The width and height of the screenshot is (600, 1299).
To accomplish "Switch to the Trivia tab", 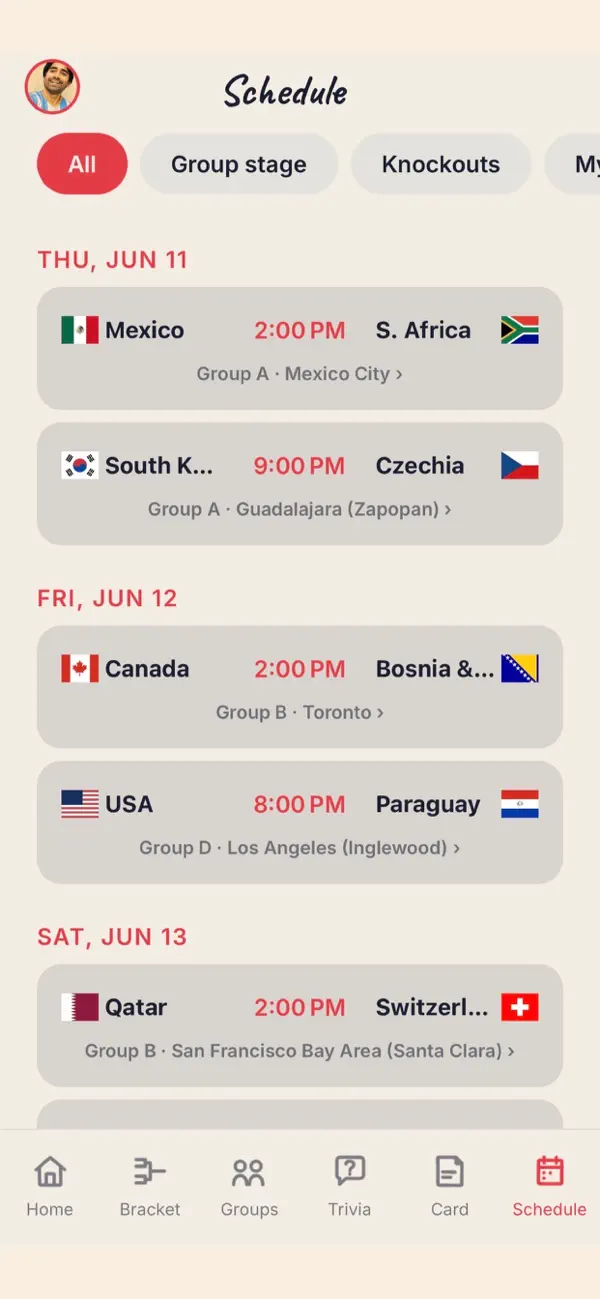I will (349, 1187).
